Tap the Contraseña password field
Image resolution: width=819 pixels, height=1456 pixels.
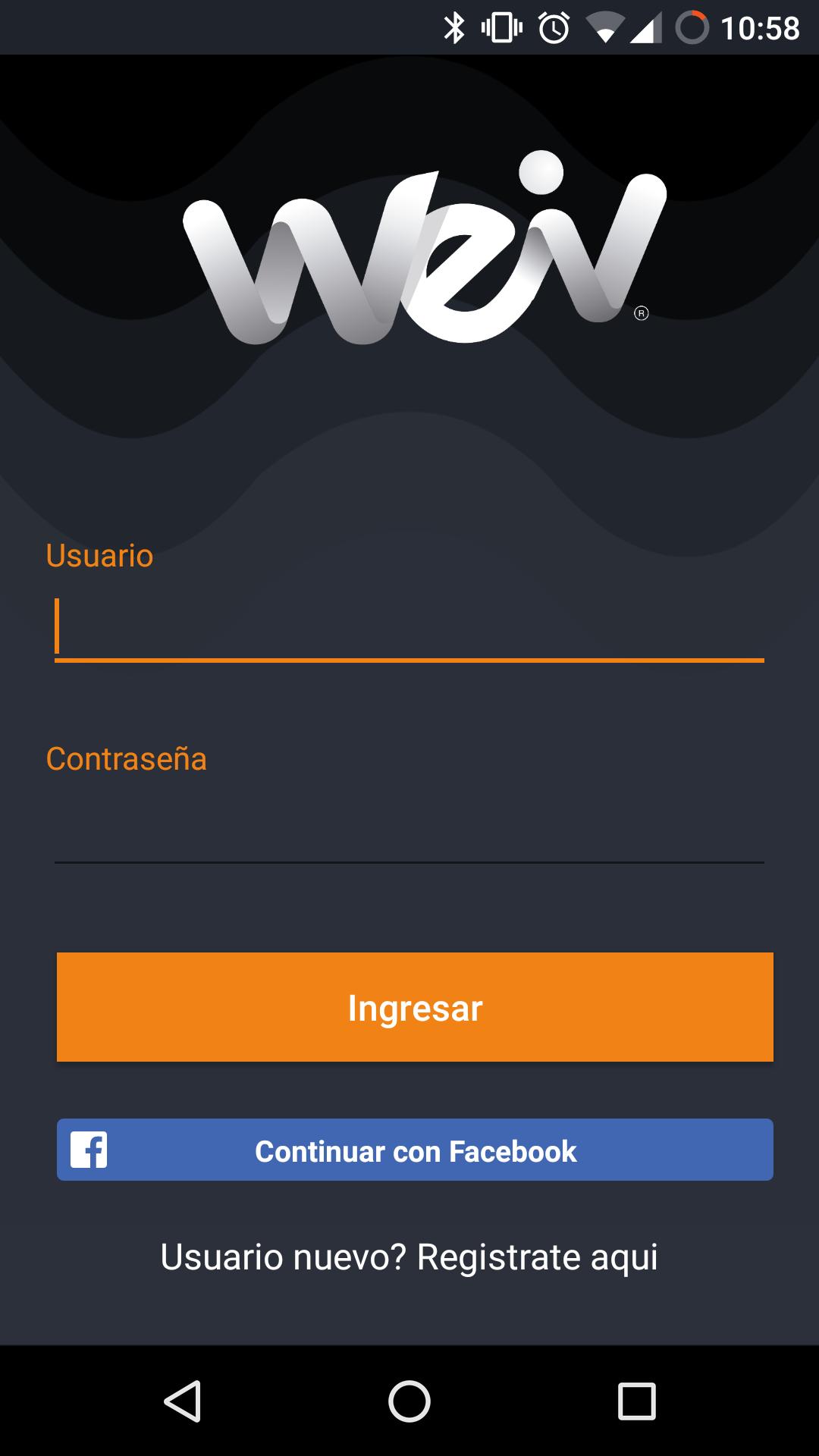coord(409,830)
